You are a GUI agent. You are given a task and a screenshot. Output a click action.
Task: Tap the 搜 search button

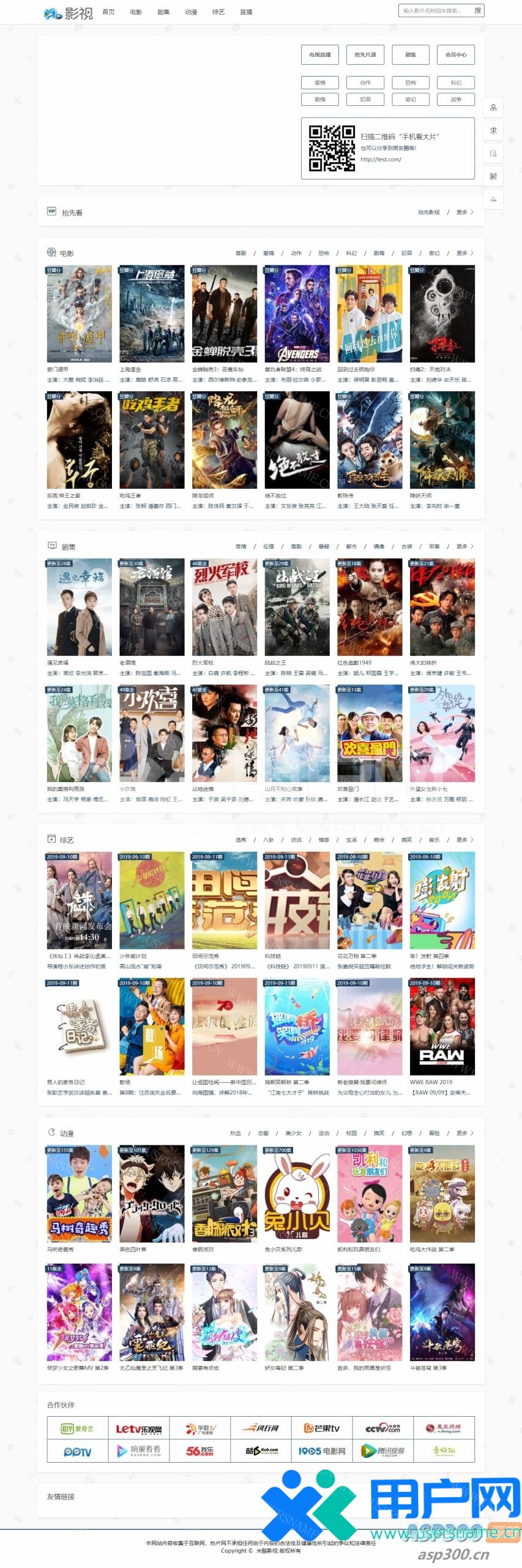tap(477, 10)
